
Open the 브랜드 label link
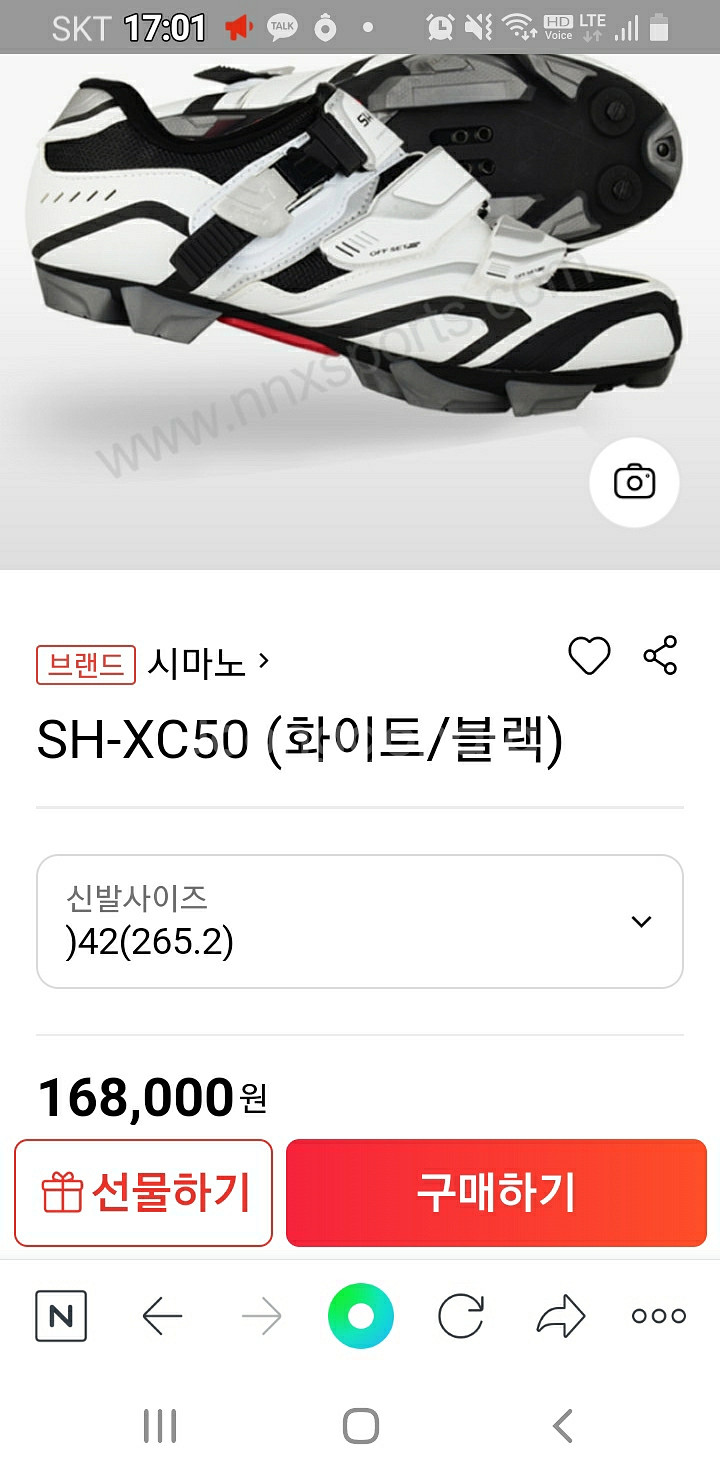coord(85,662)
